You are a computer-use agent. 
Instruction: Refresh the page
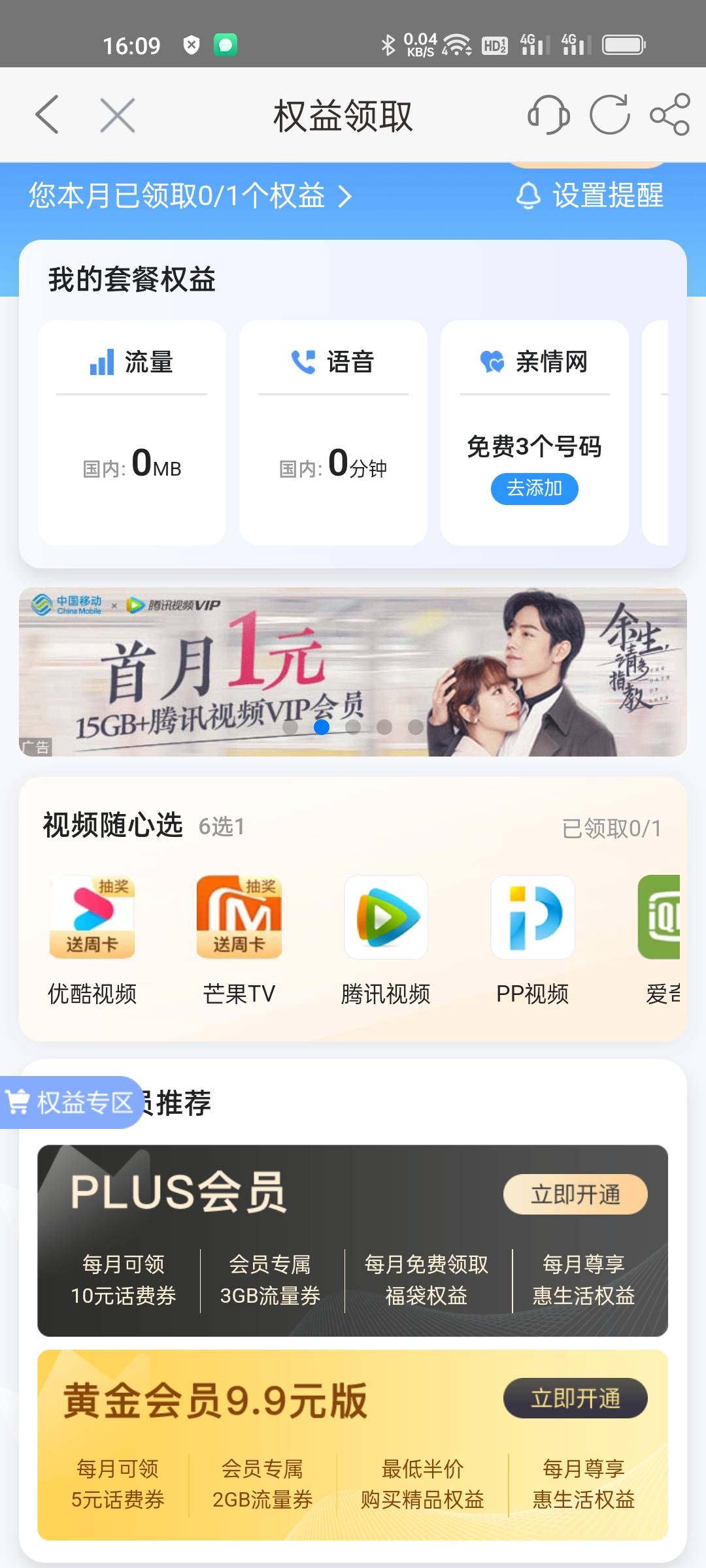pyautogui.click(x=609, y=115)
